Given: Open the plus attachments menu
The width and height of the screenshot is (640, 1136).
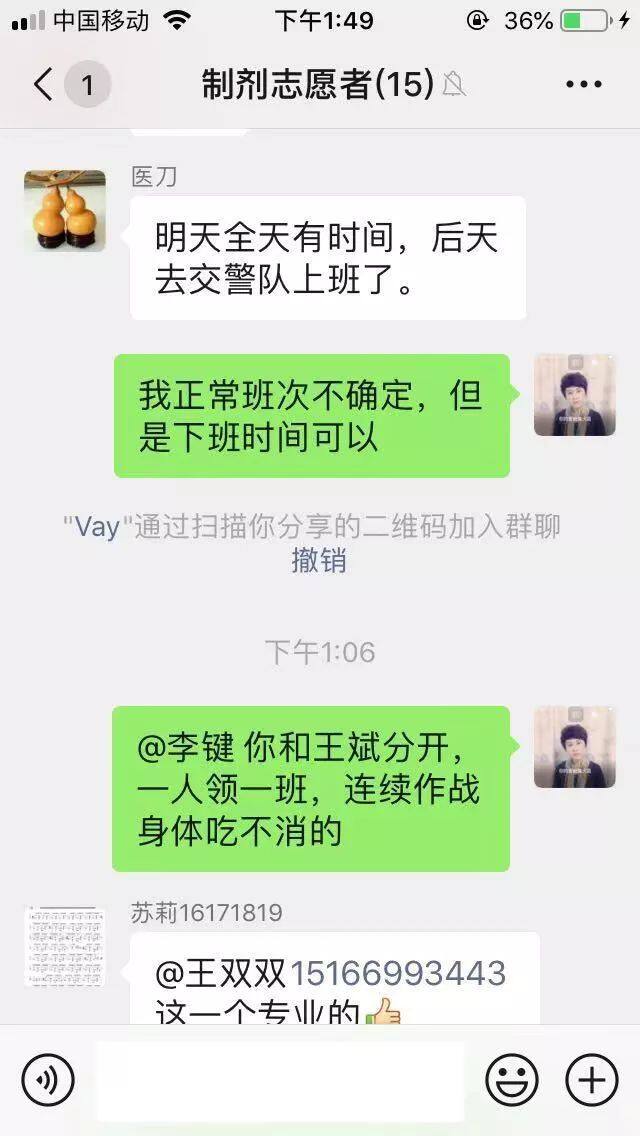Looking at the screenshot, I should [x=591, y=1079].
